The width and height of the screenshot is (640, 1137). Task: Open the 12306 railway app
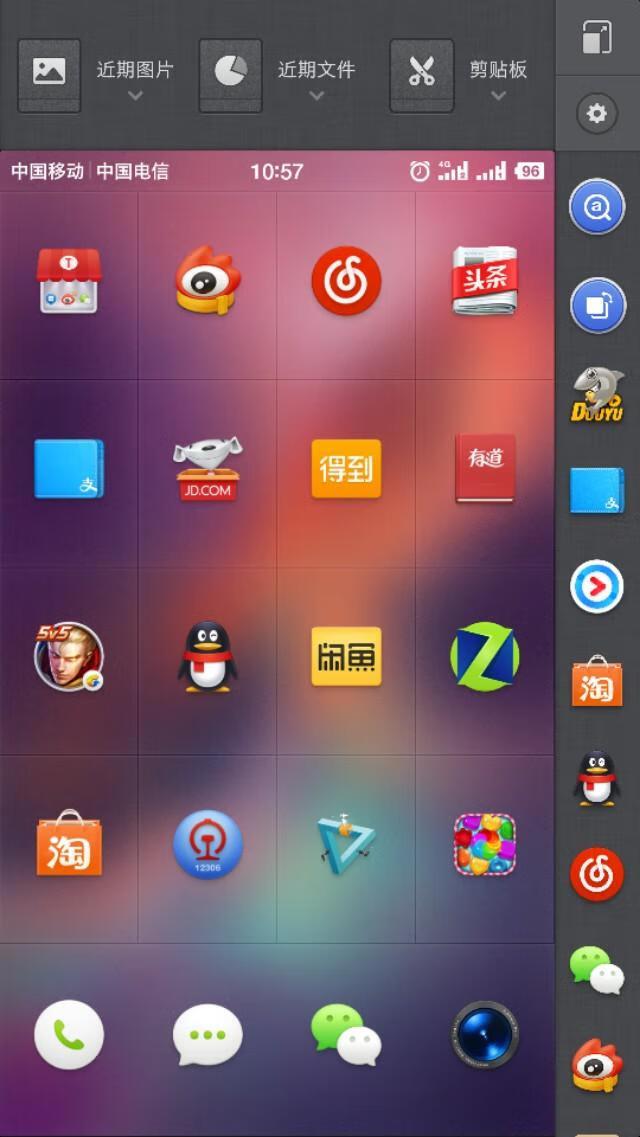(207, 845)
